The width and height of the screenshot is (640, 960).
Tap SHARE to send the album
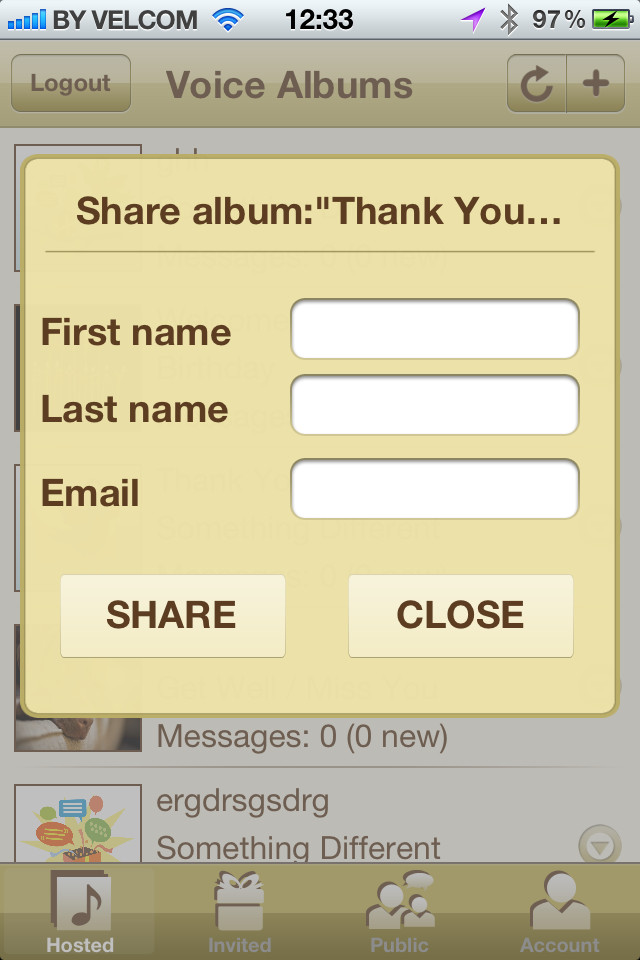coord(172,615)
